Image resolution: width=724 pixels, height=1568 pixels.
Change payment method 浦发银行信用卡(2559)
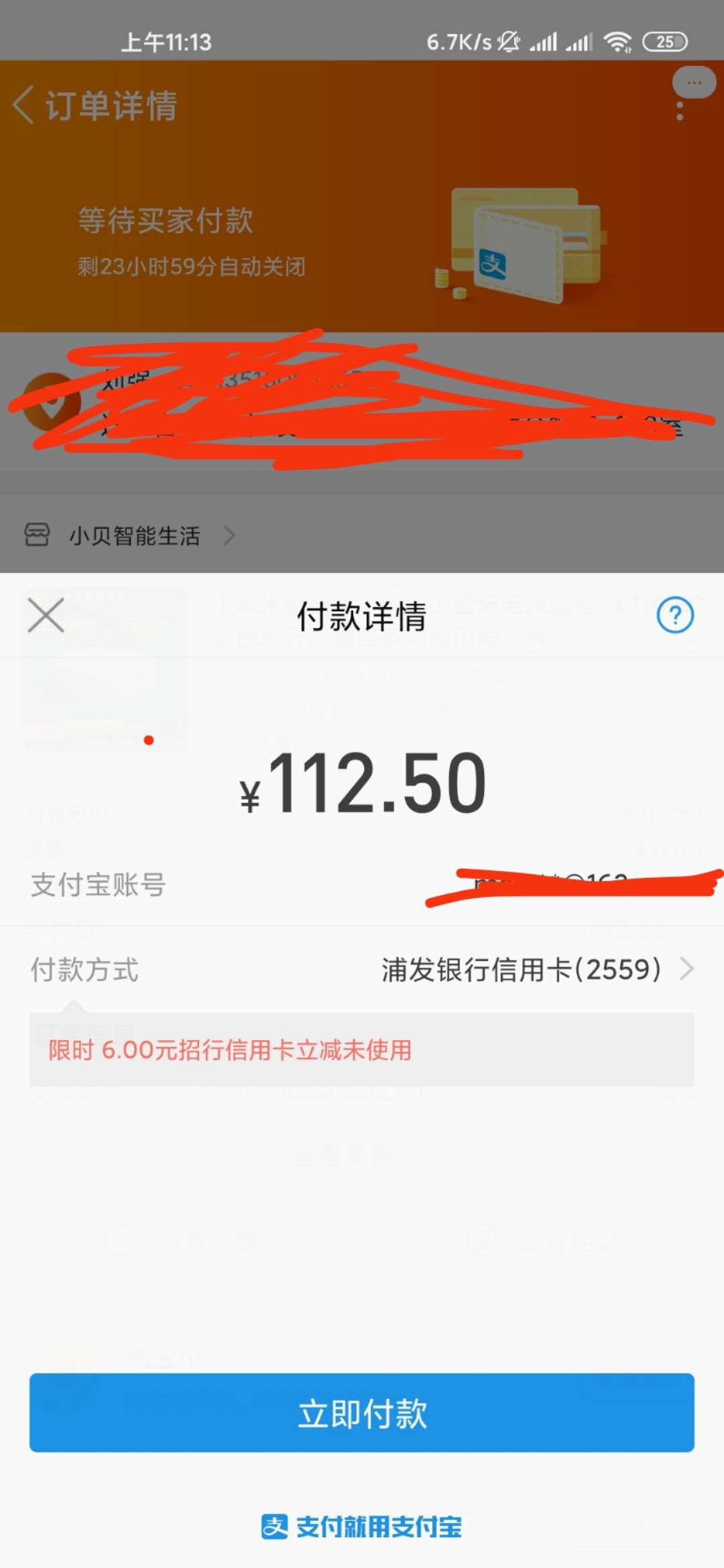(x=536, y=970)
